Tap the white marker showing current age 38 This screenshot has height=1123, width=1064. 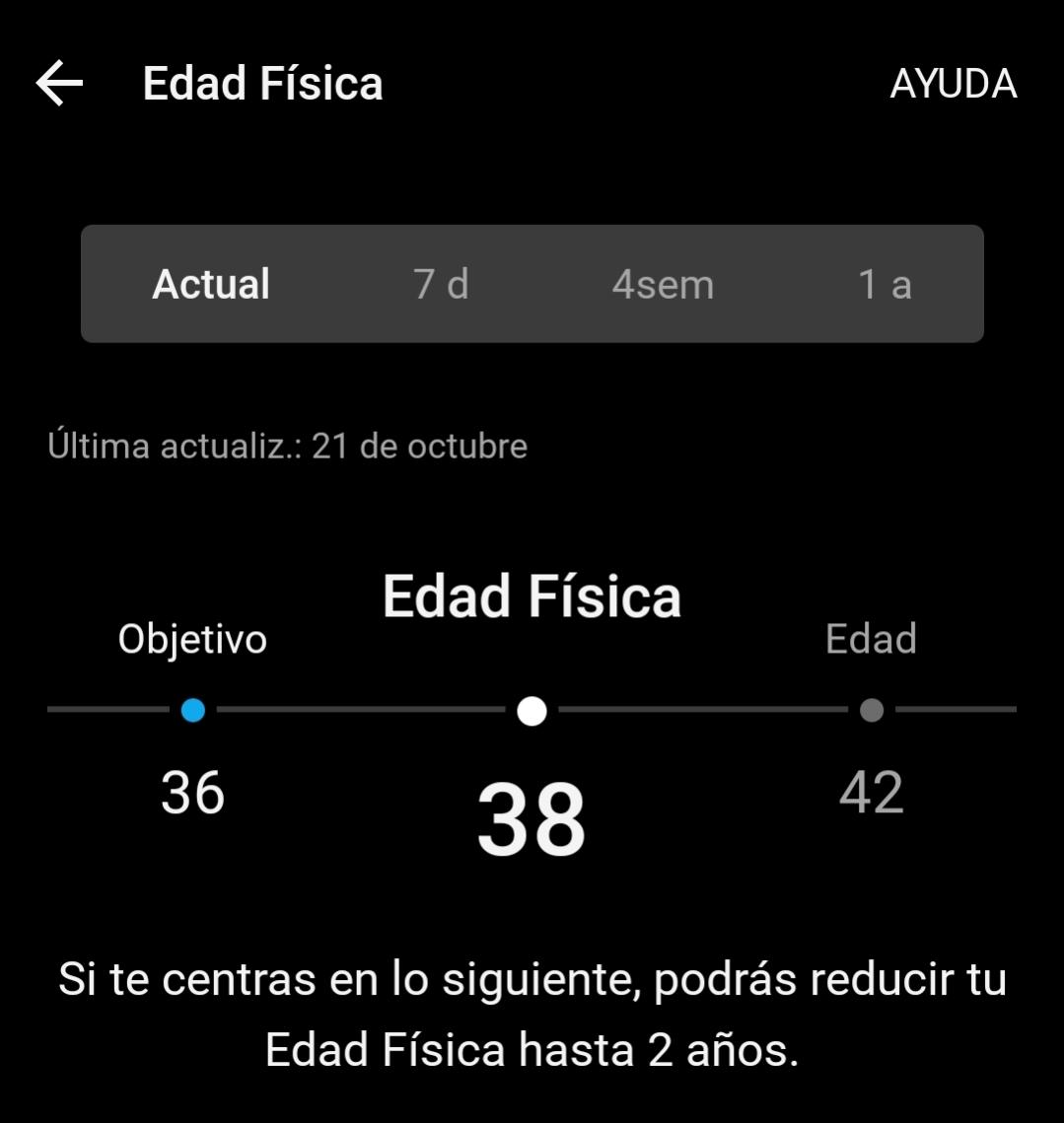532,709
